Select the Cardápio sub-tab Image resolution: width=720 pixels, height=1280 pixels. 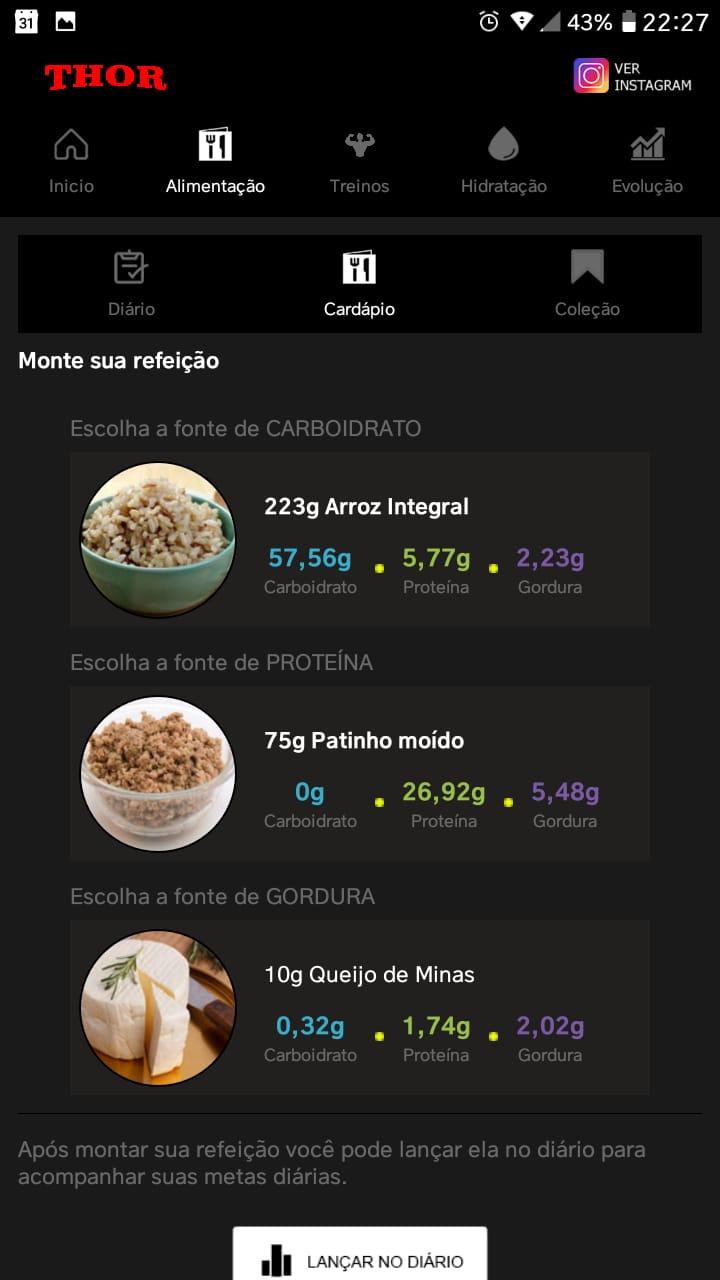(359, 284)
